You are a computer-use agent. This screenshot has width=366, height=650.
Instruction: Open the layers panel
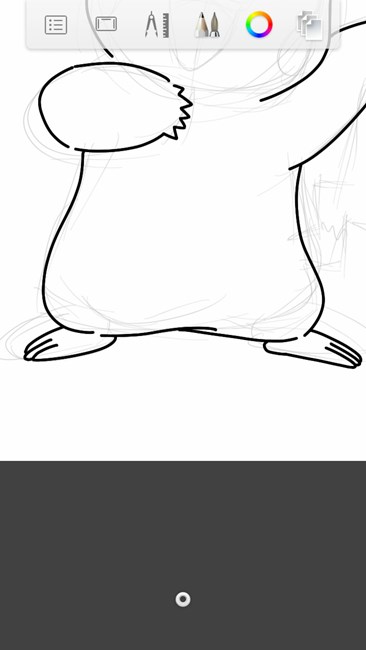click(x=310, y=26)
